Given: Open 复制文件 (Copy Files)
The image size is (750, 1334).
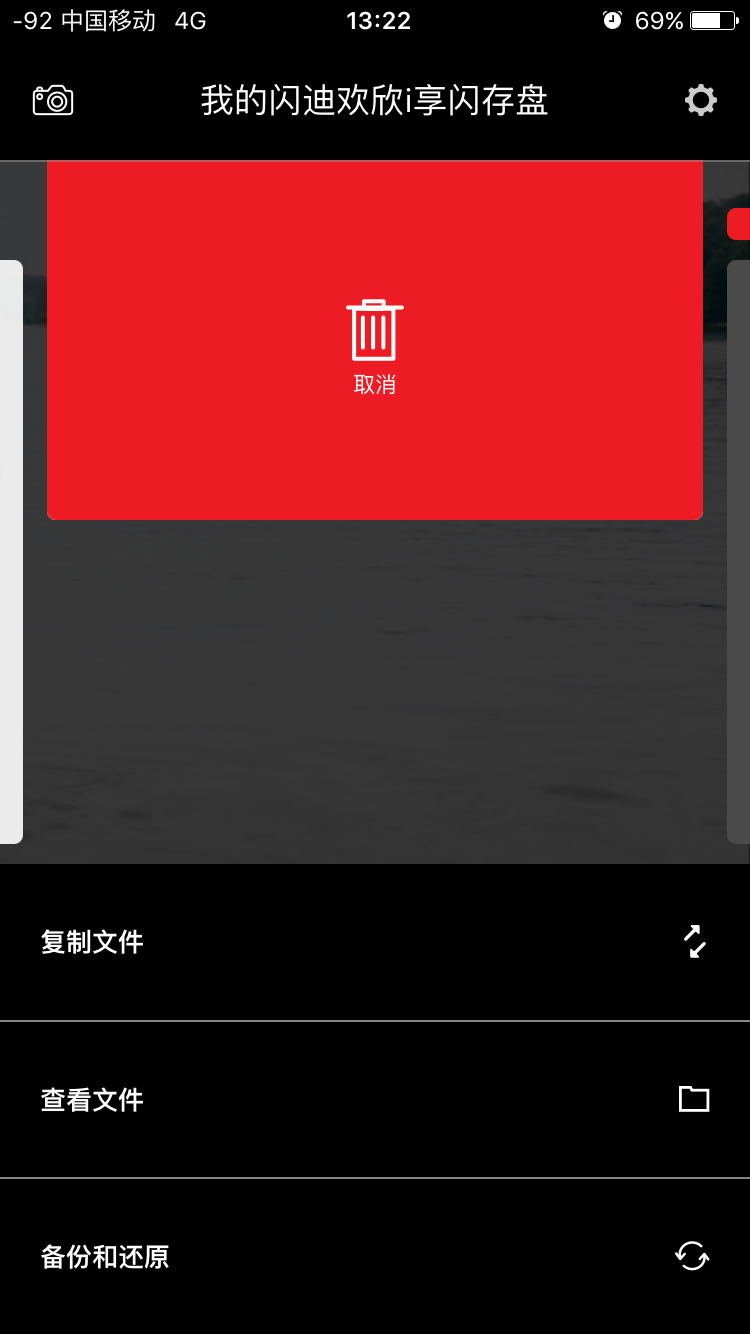Looking at the screenshot, I should [x=374, y=942].
